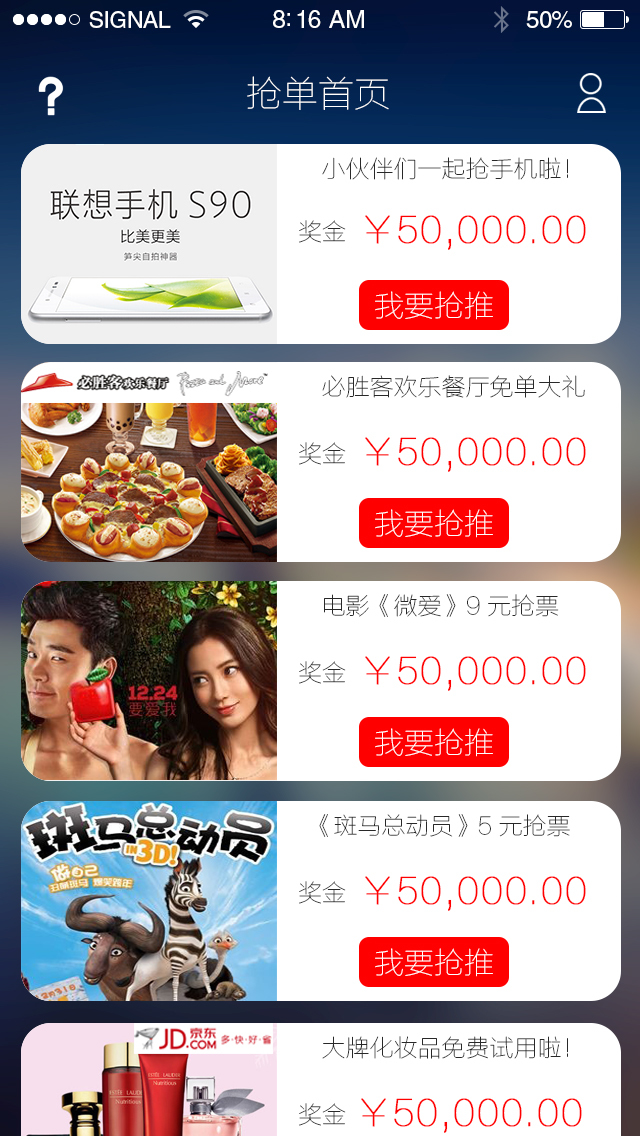Open the 斑马总动员 3D movie poster tile

coord(149,901)
